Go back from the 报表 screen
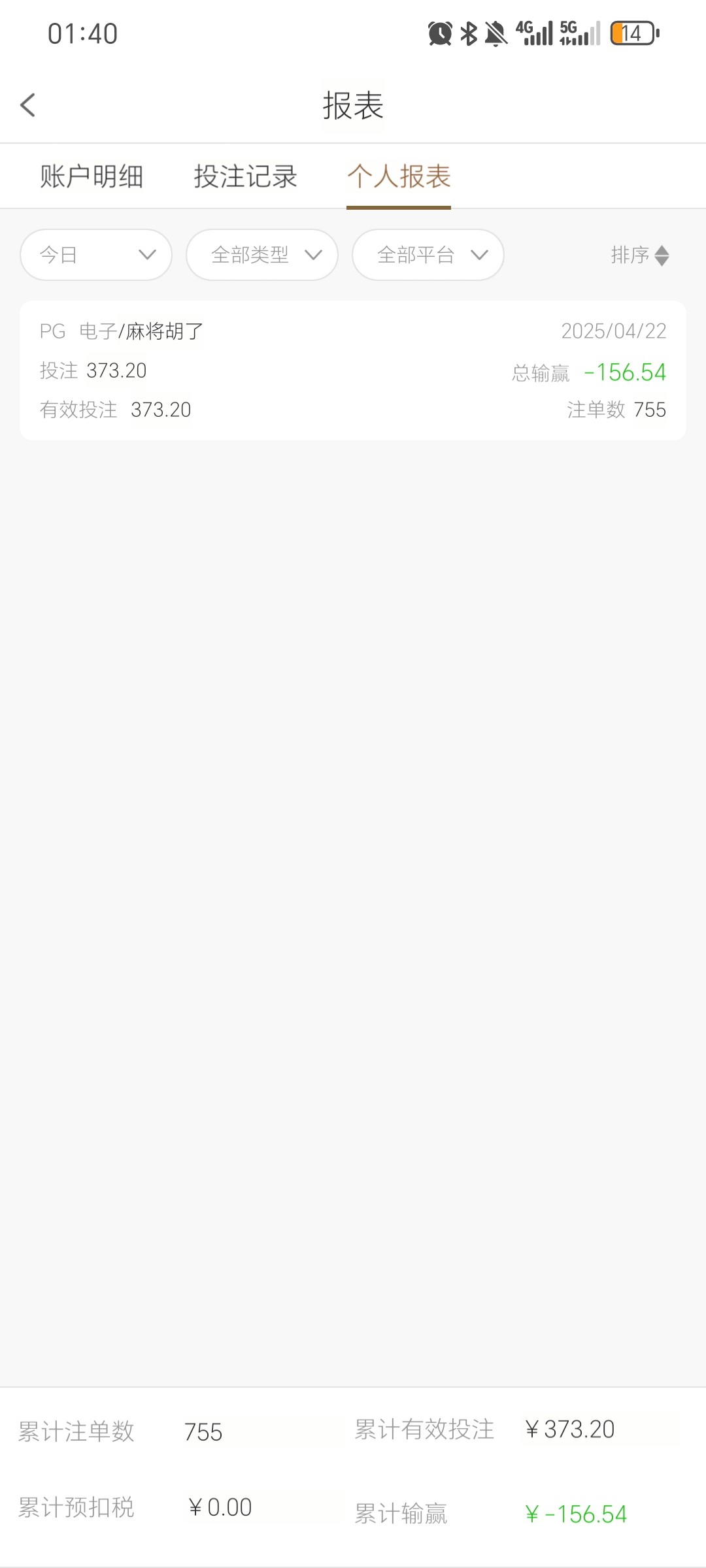The height and width of the screenshot is (1568, 706). (x=28, y=105)
